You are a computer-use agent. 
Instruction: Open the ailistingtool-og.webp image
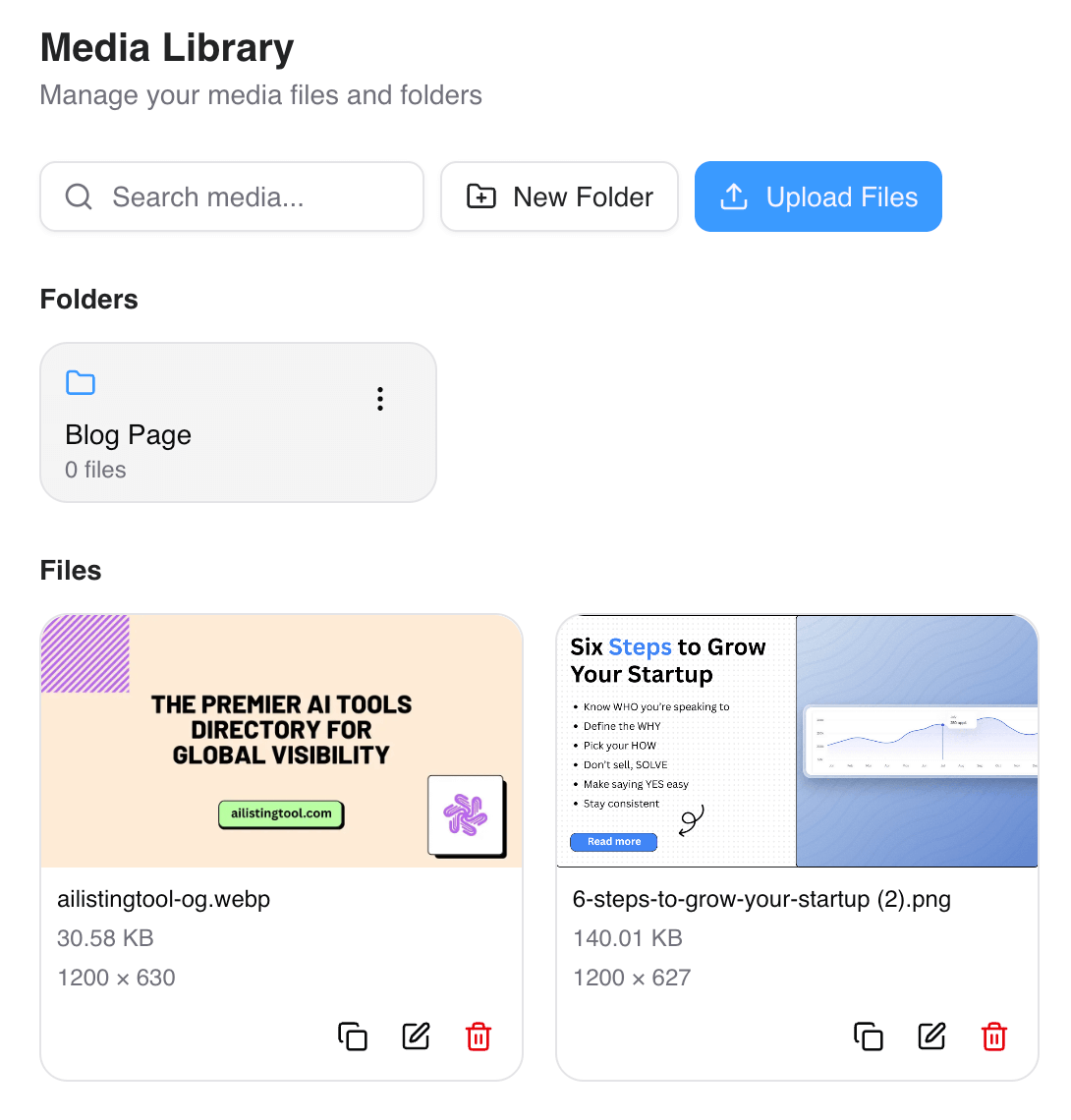281,741
